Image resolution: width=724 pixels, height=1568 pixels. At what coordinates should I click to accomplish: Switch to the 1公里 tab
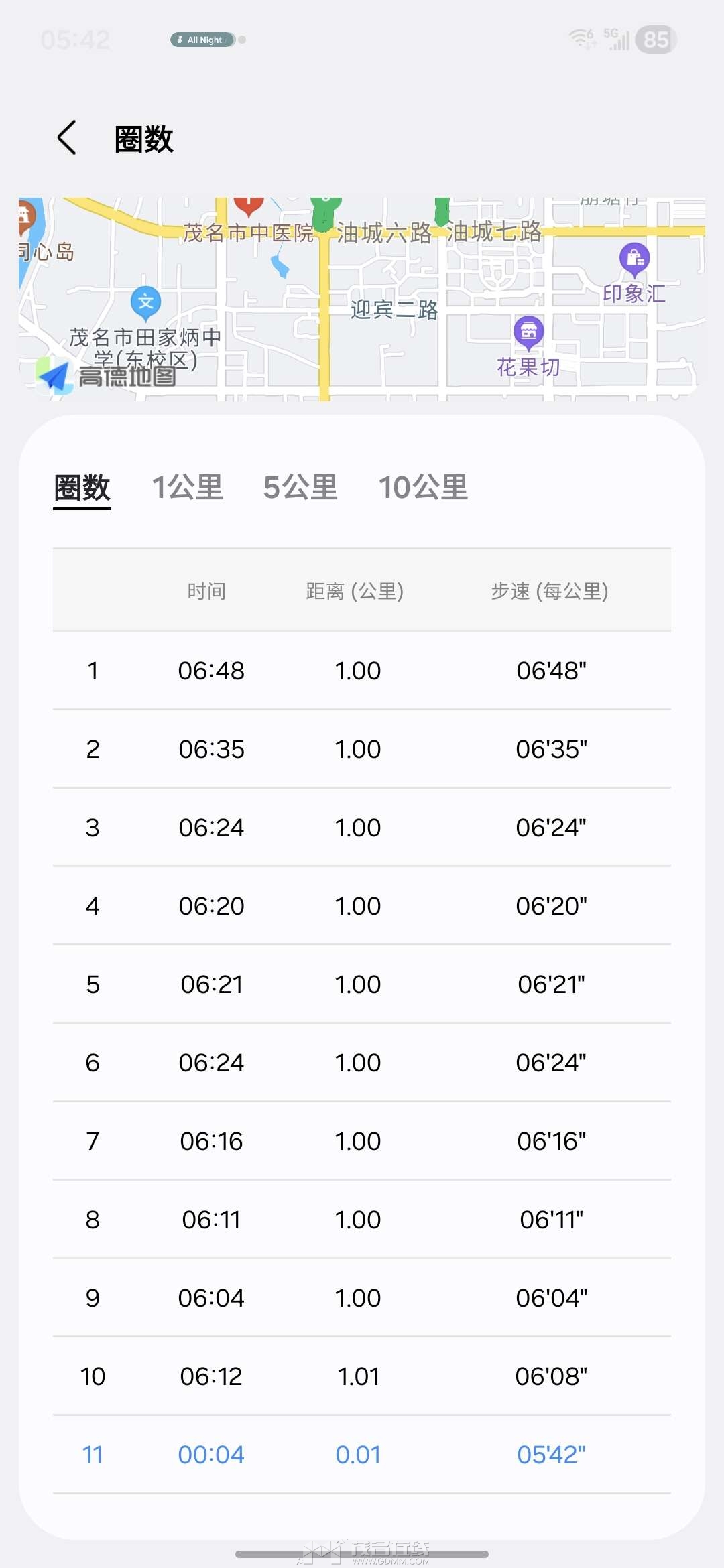188,487
